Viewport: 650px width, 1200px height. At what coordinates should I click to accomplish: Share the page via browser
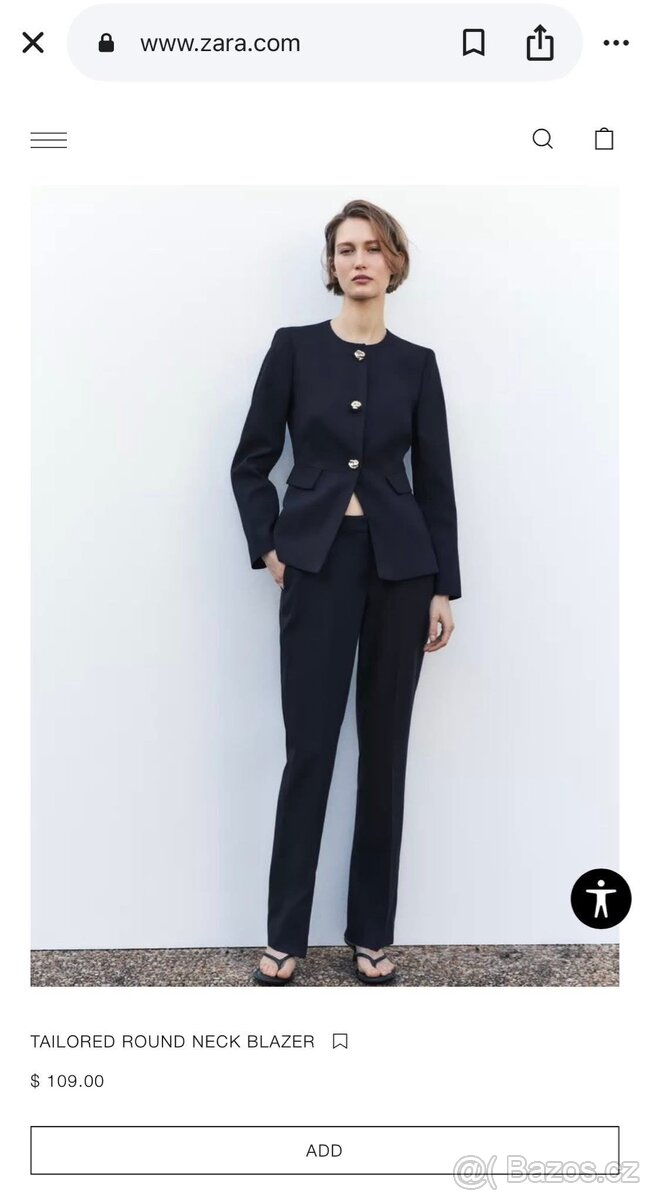pos(540,42)
